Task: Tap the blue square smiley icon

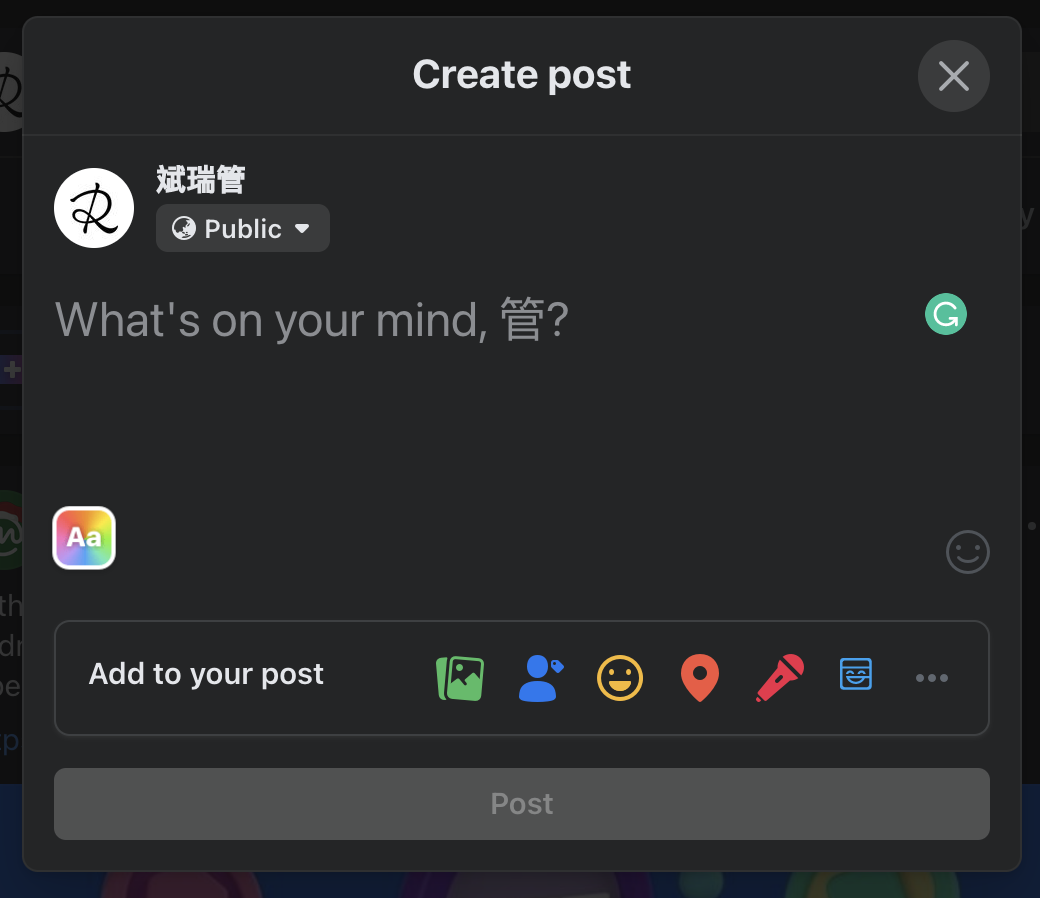Action: tap(856, 674)
